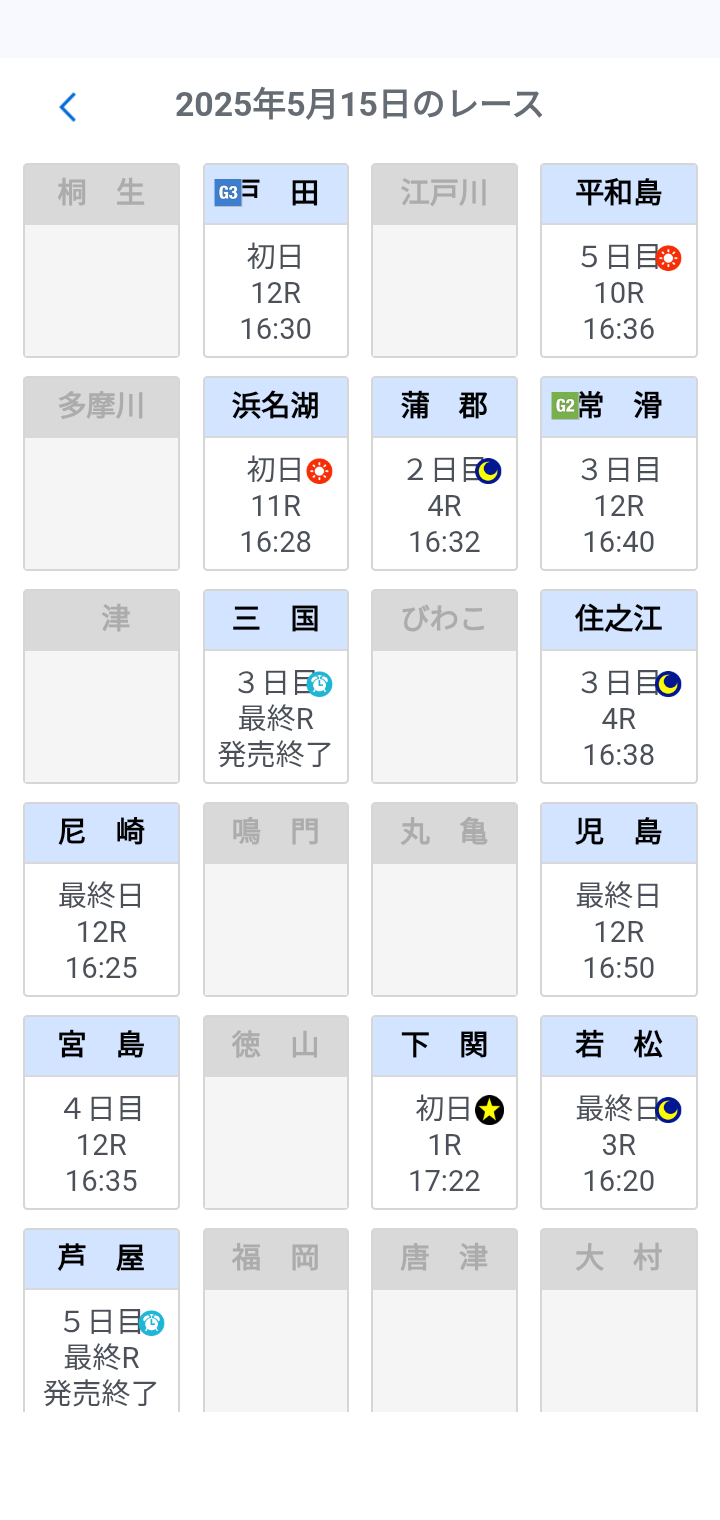Open the 宮島 4日目 race card

coord(101,1113)
